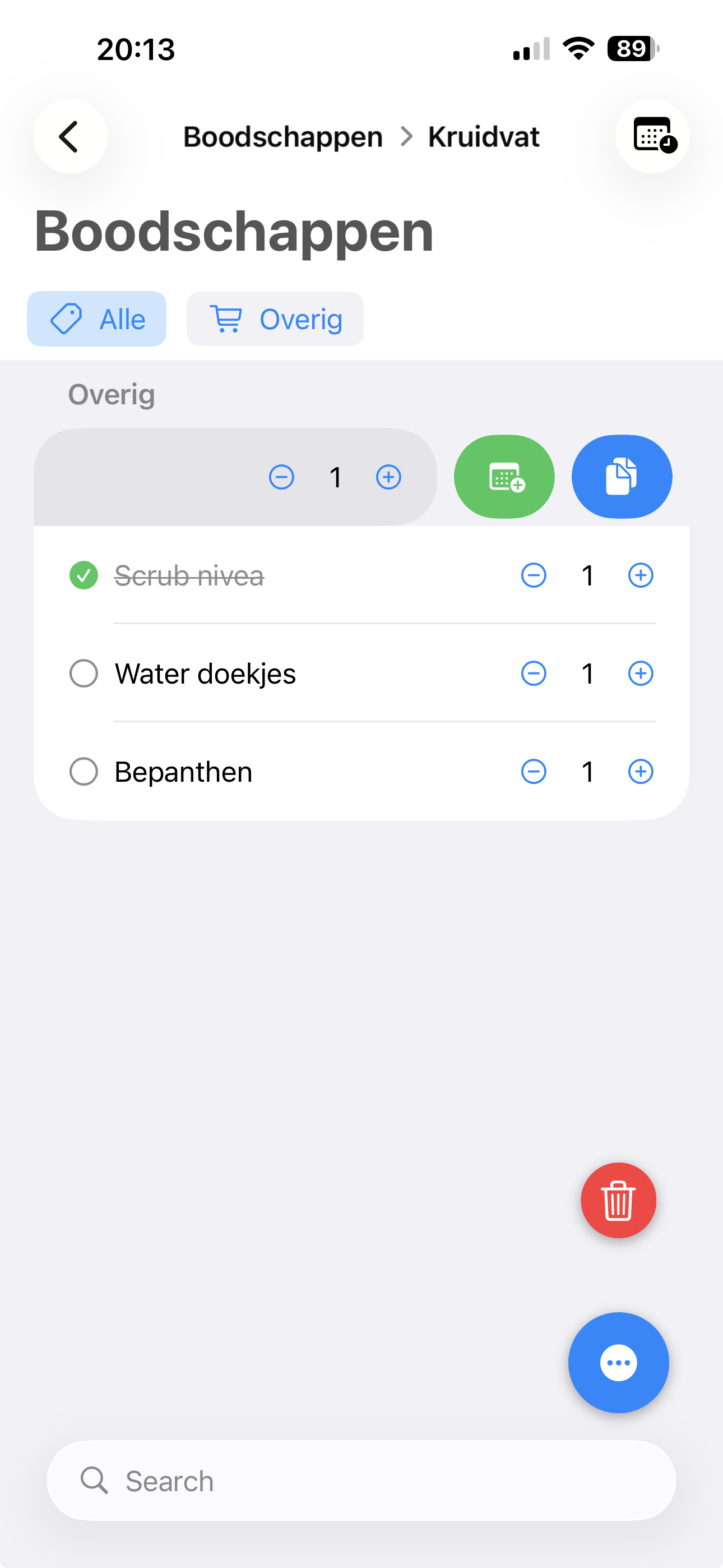
Task: Select the Alle filter chip
Action: point(96,318)
